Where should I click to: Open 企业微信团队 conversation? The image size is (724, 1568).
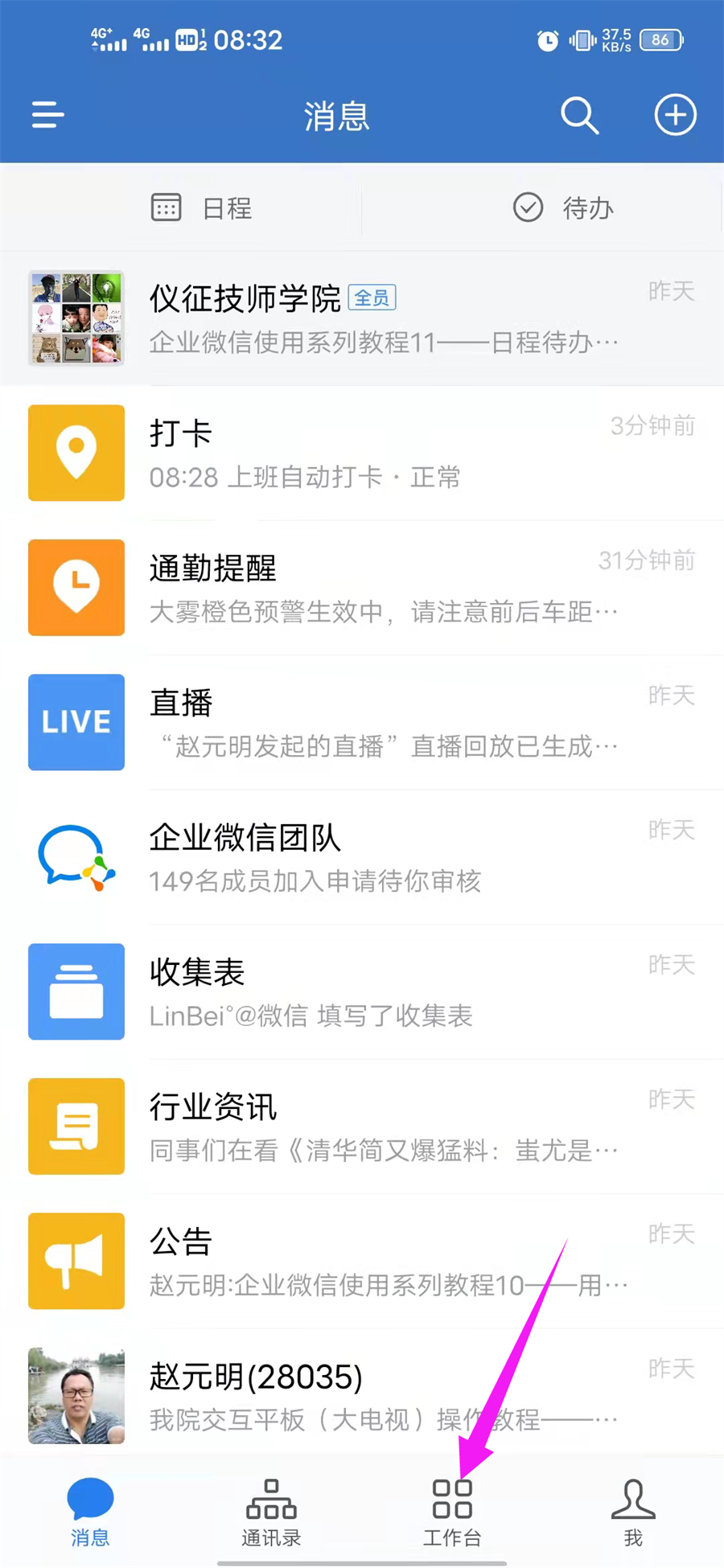(362, 857)
